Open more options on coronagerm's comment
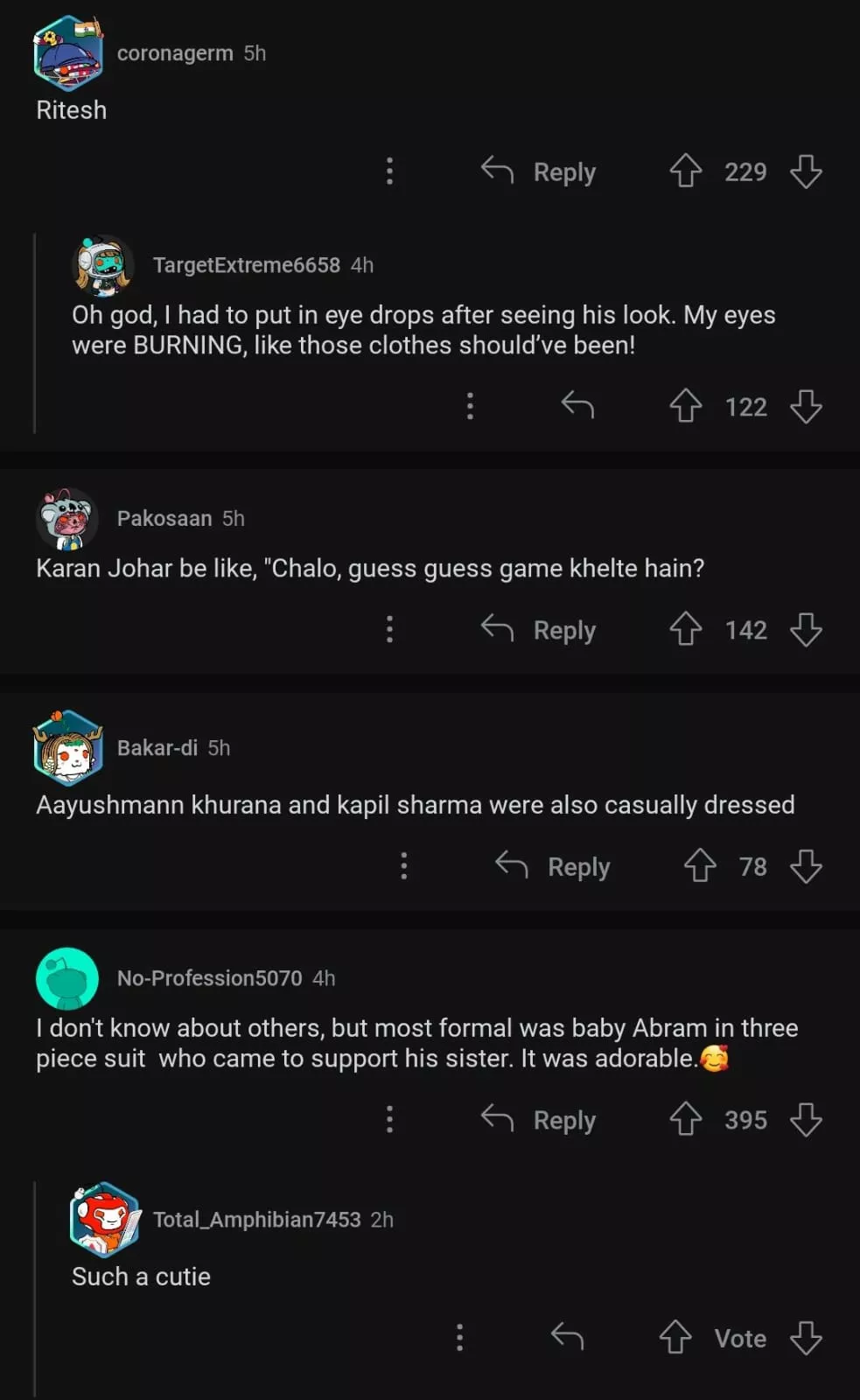This screenshot has height=1400, width=860. point(389,171)
